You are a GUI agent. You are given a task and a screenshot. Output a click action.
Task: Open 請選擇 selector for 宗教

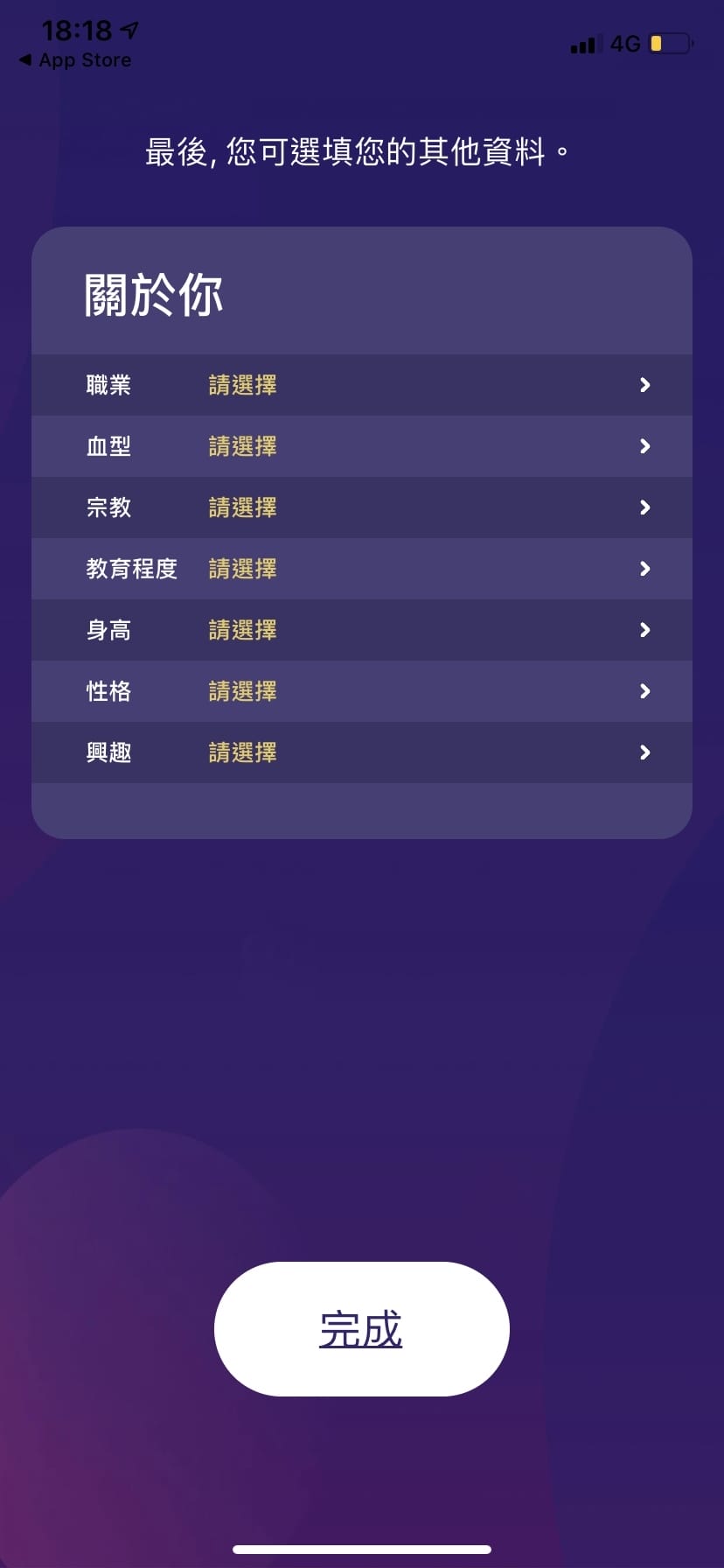click(242, 507)
